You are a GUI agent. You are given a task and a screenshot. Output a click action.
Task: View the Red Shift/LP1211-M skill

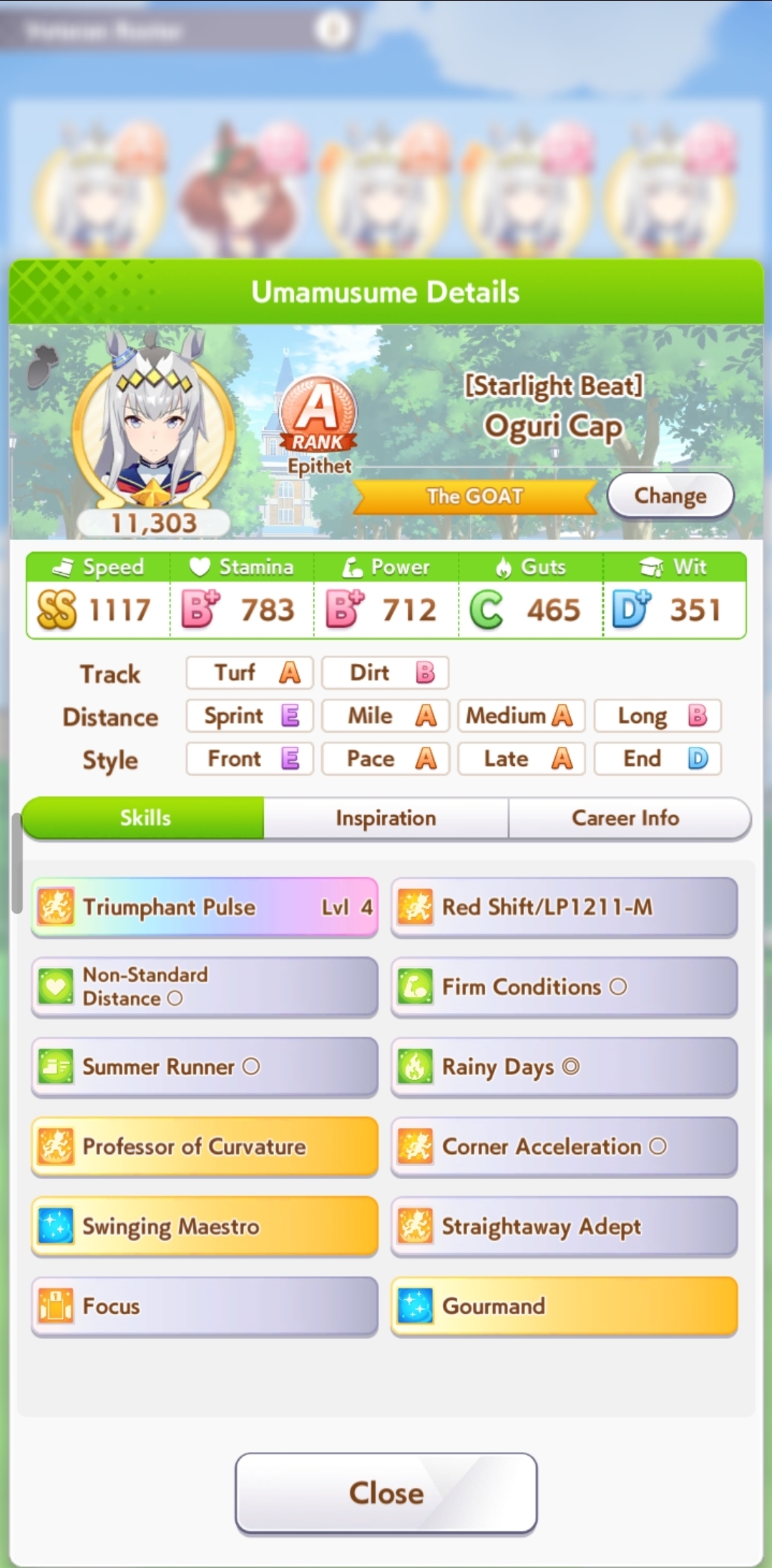point(564,907)
